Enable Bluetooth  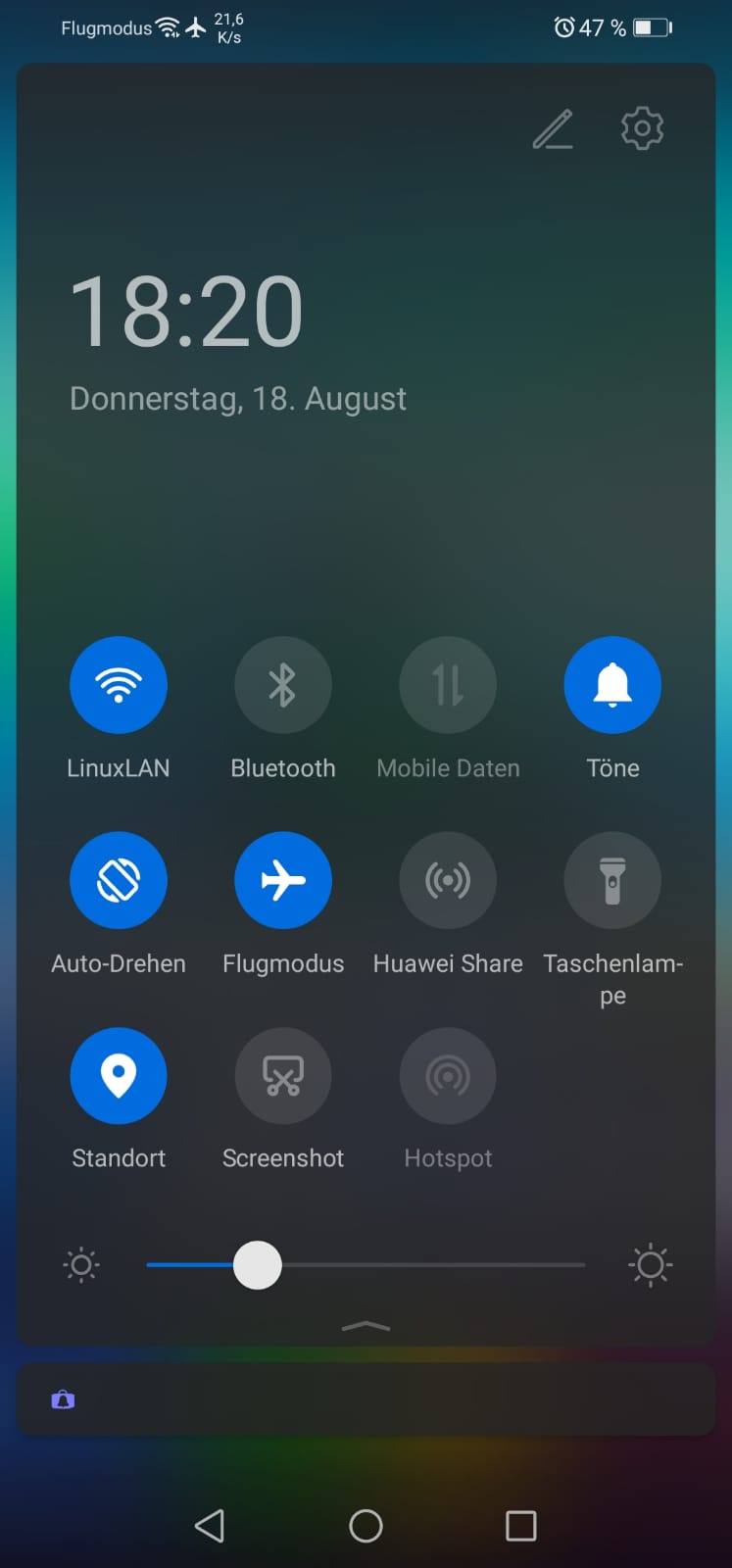click(x=283, y=685)
